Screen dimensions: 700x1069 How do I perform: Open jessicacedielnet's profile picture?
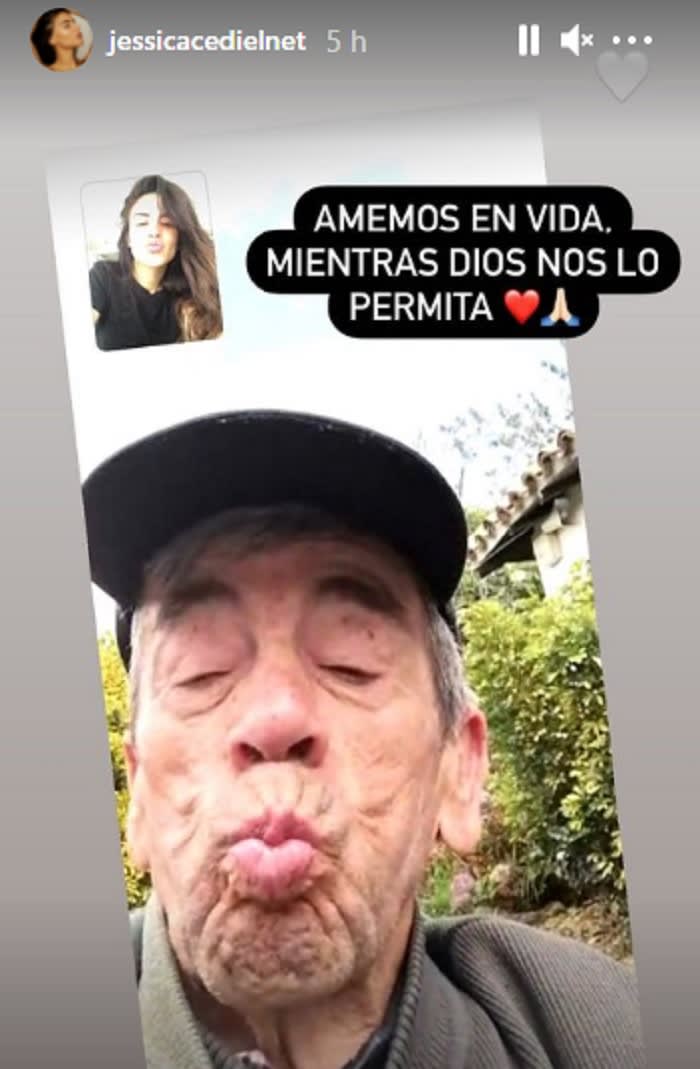tap(61, 40)
